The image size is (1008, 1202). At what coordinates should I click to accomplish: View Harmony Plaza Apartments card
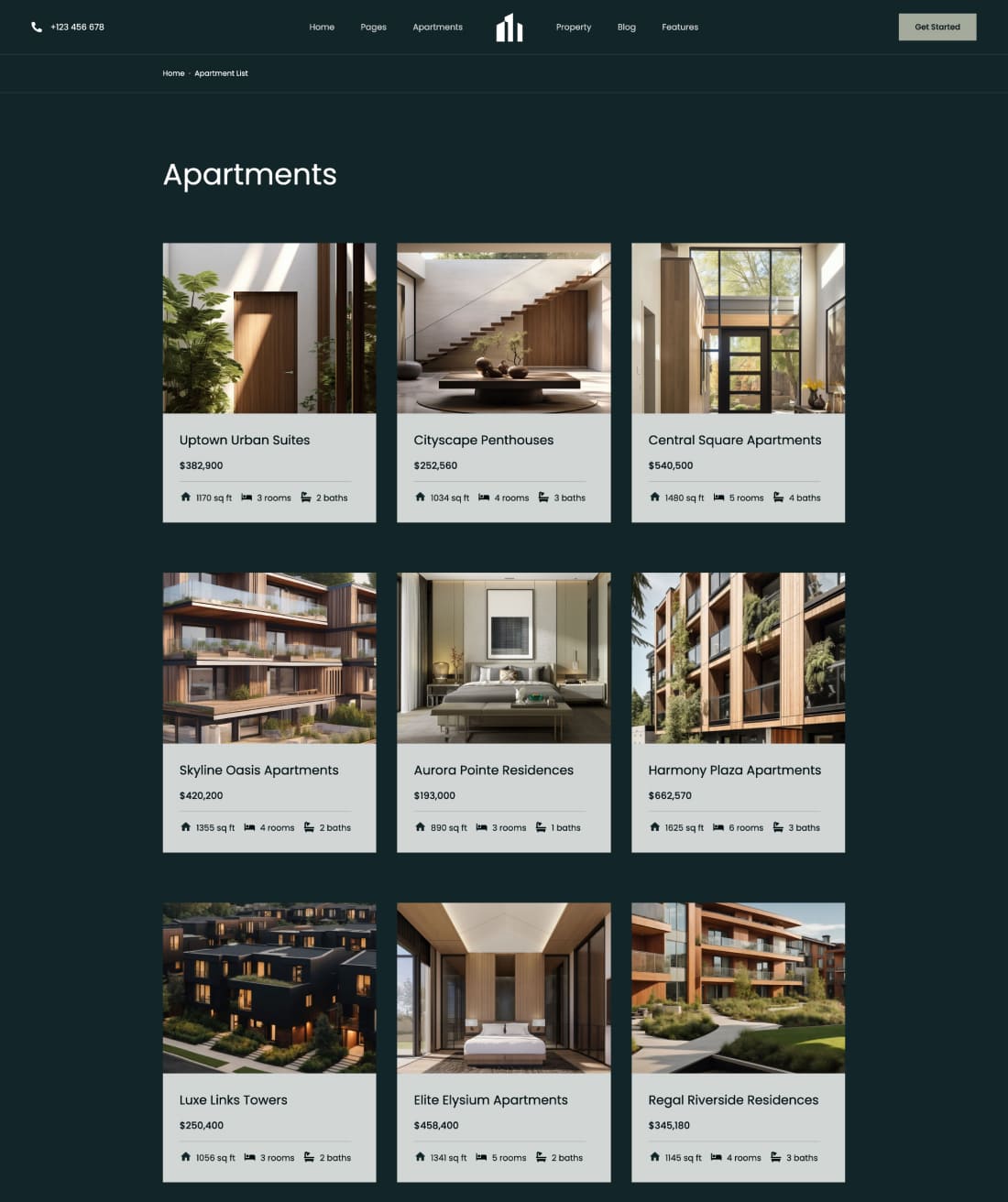click(x=734, y=770)
